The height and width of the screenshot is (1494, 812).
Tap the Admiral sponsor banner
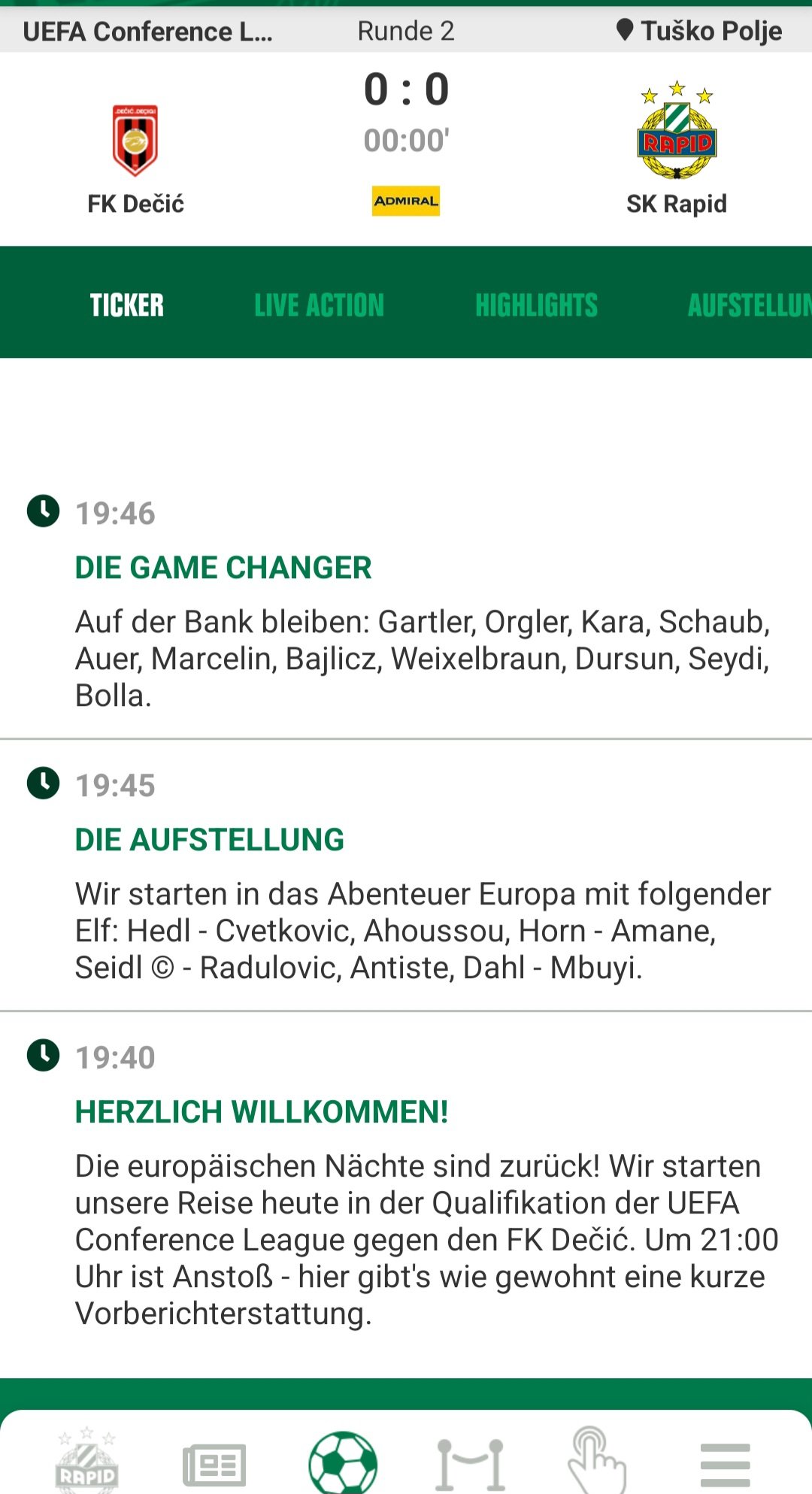tap(406, 201)
